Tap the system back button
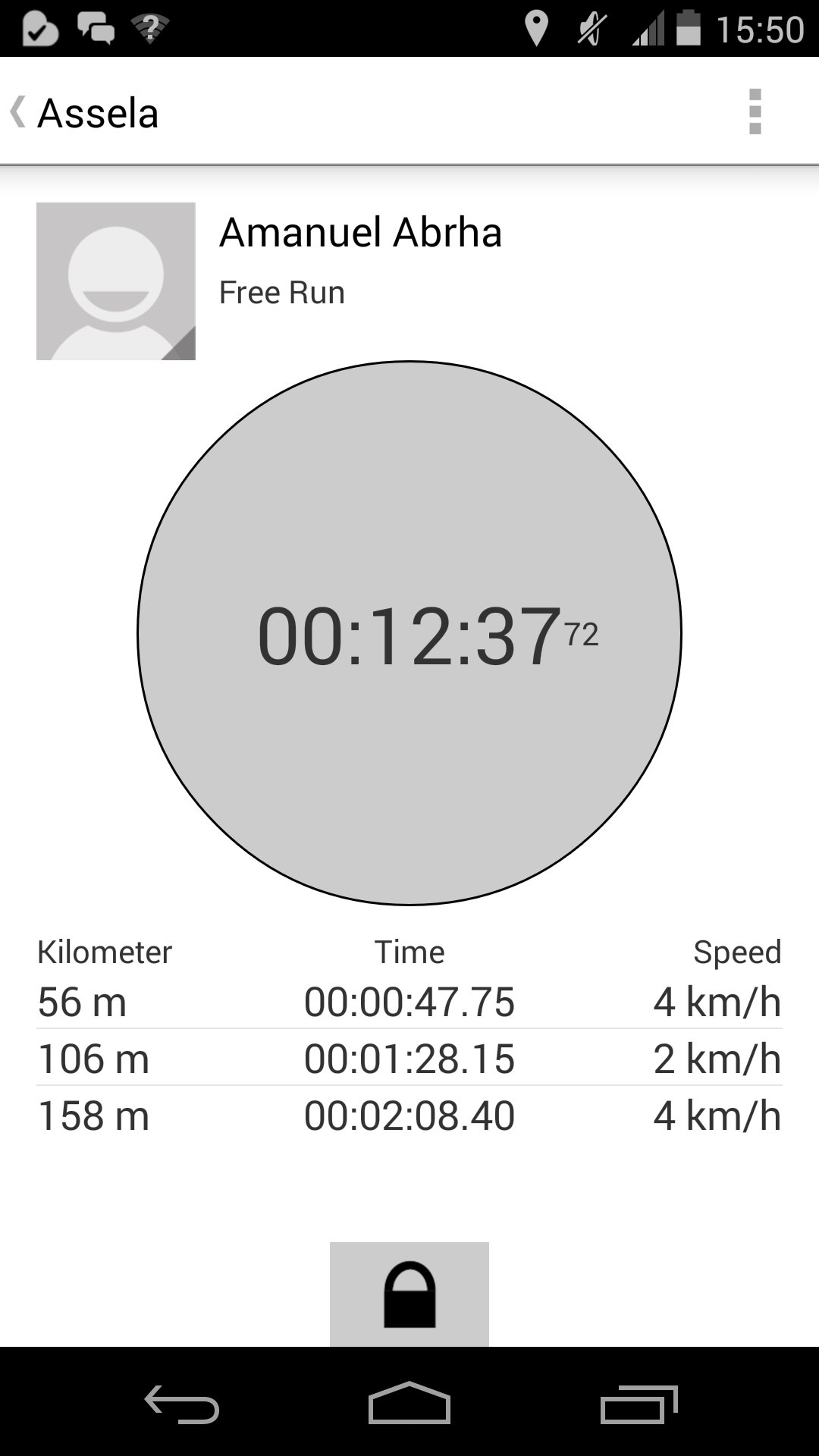 182,1404
